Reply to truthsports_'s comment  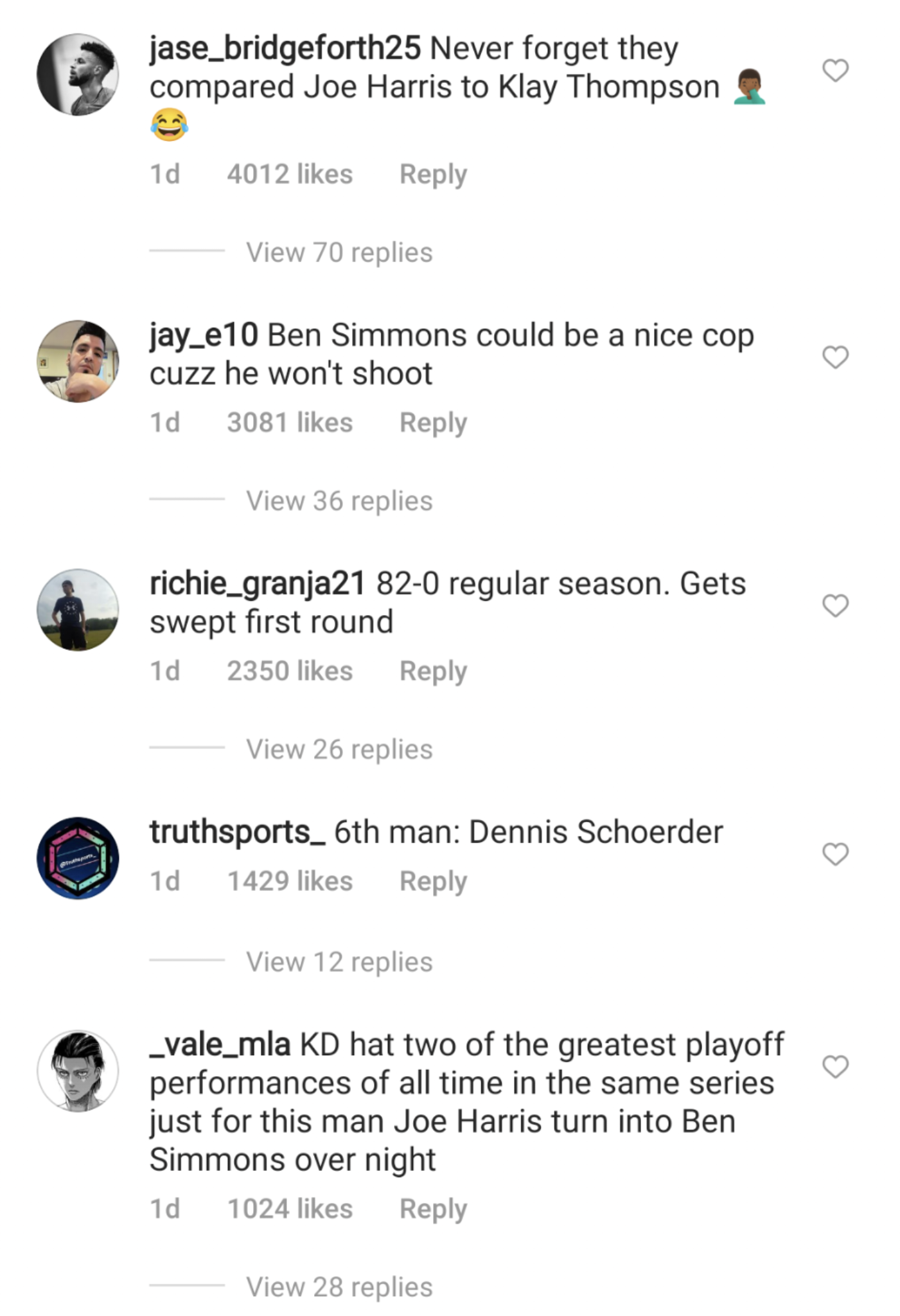tap(433, 882)
